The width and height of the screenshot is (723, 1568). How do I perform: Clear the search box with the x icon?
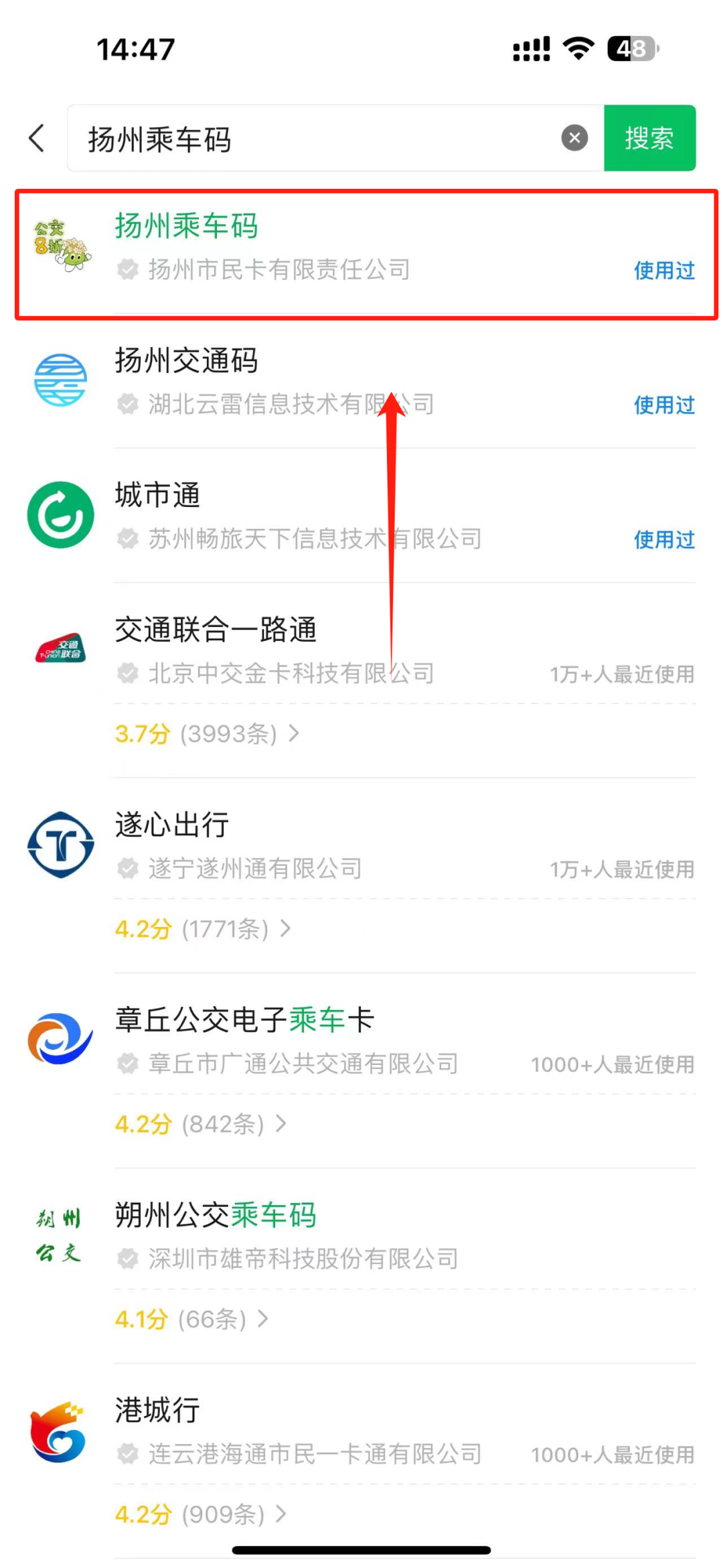click(x=574, y=138)
